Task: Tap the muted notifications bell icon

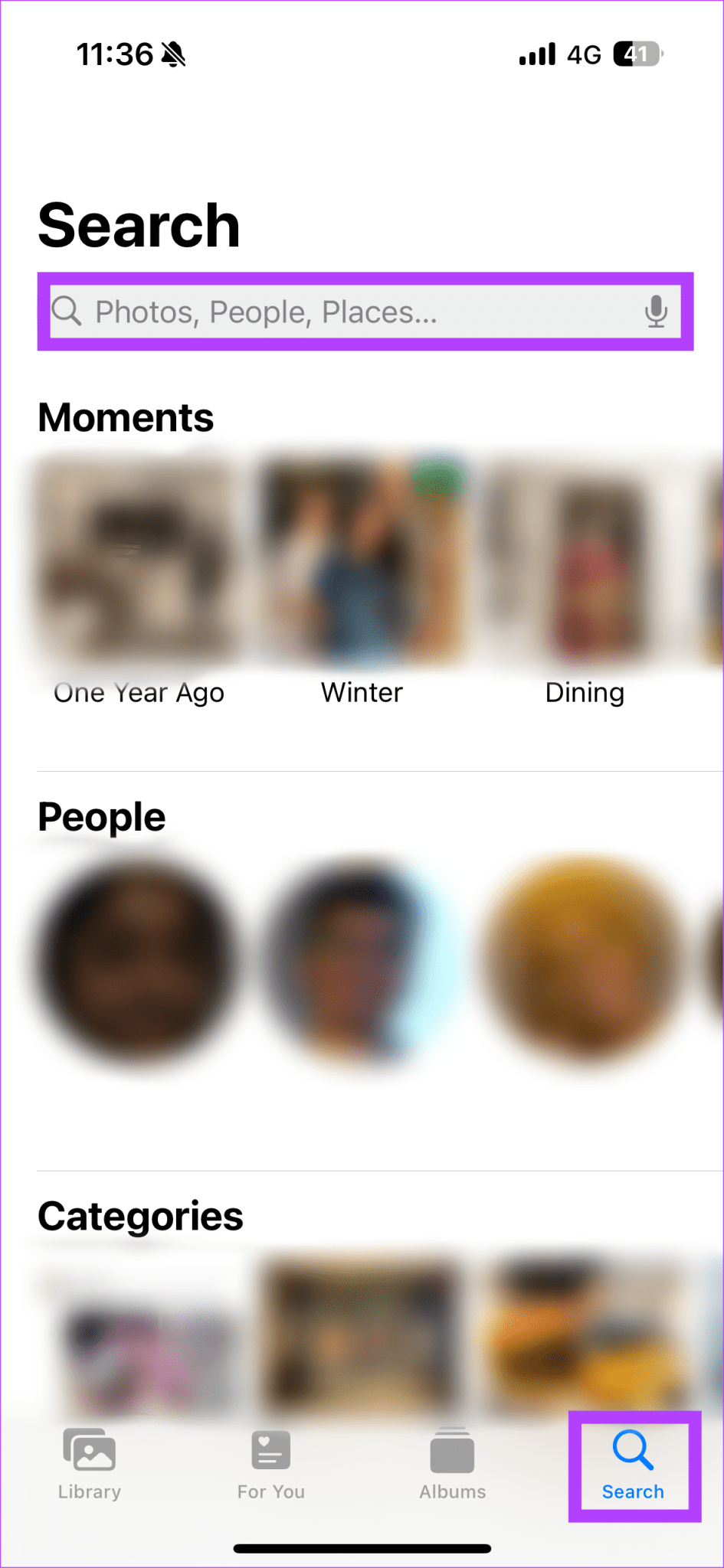Action: [175, 54]
